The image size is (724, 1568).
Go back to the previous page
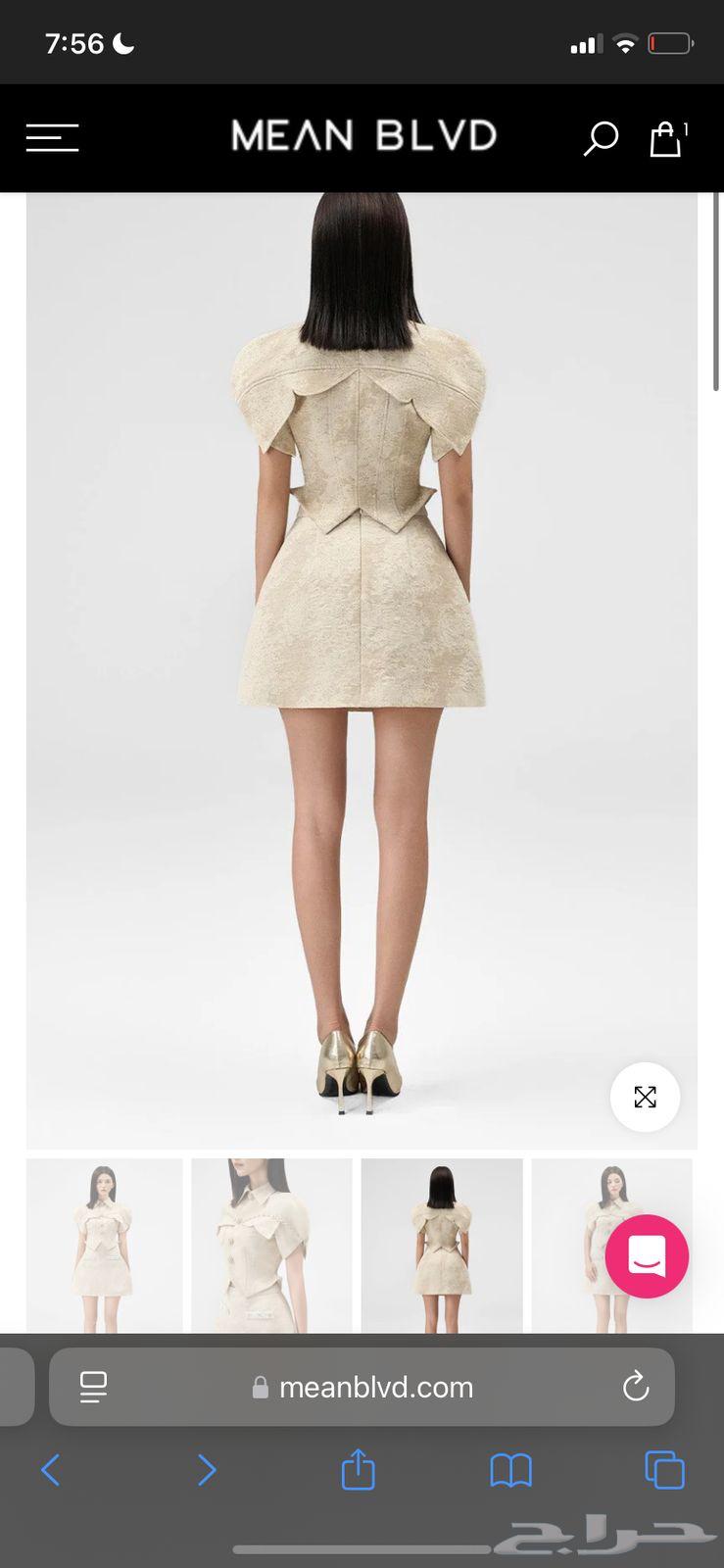[x=51, y=1470]
